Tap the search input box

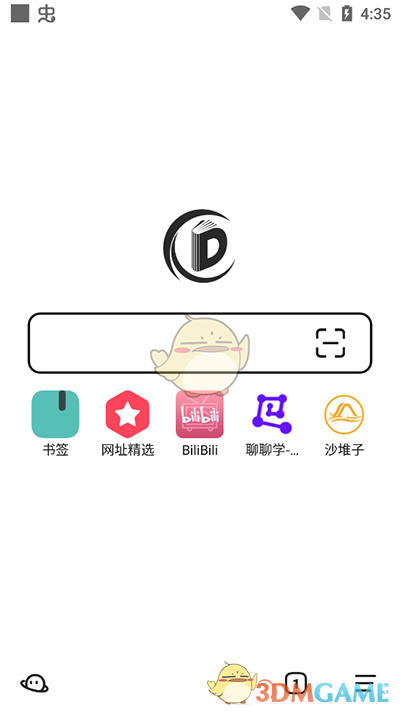[x=200, y=343]
